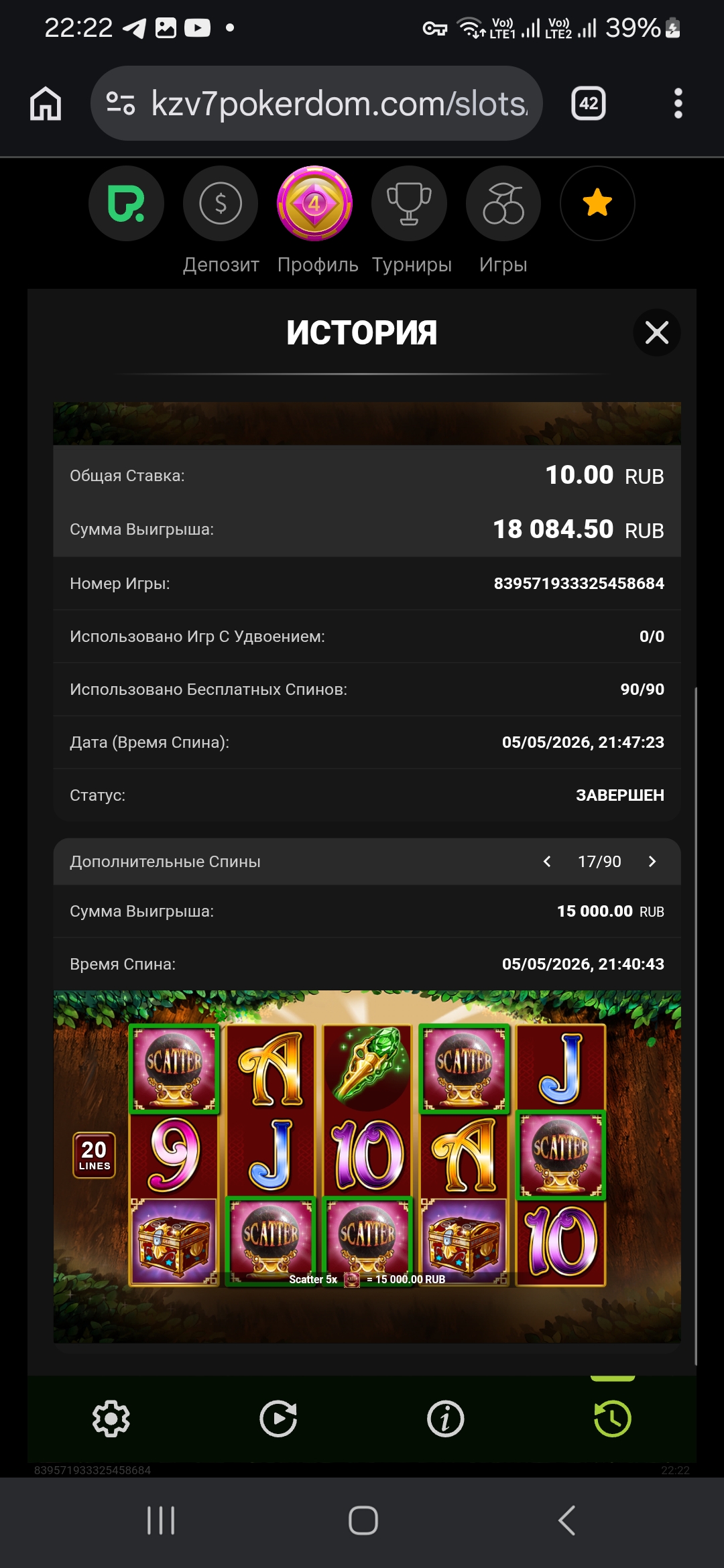Close the История panel
The height and width of the screenshot is (1568, 724).
[656, 332]
